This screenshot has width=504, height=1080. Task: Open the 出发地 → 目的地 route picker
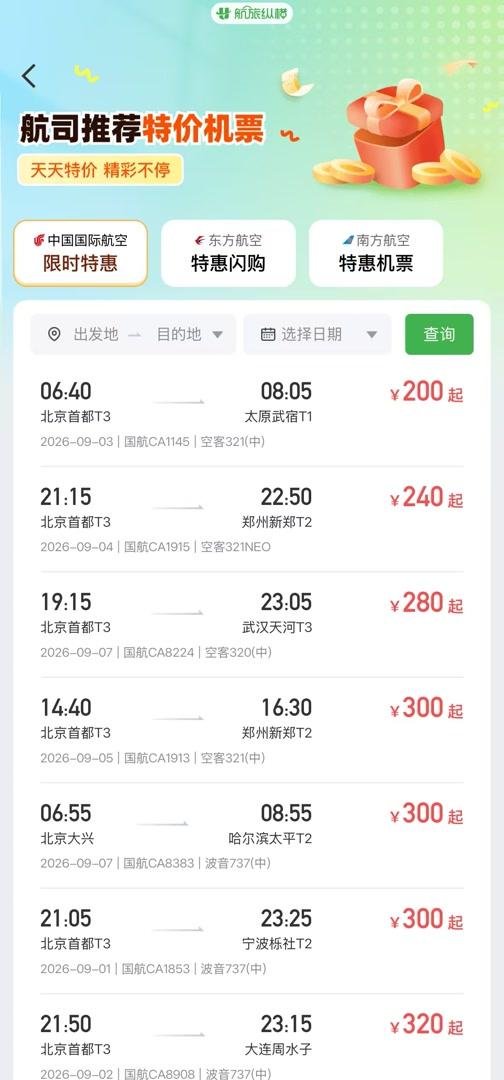(133, 335)
